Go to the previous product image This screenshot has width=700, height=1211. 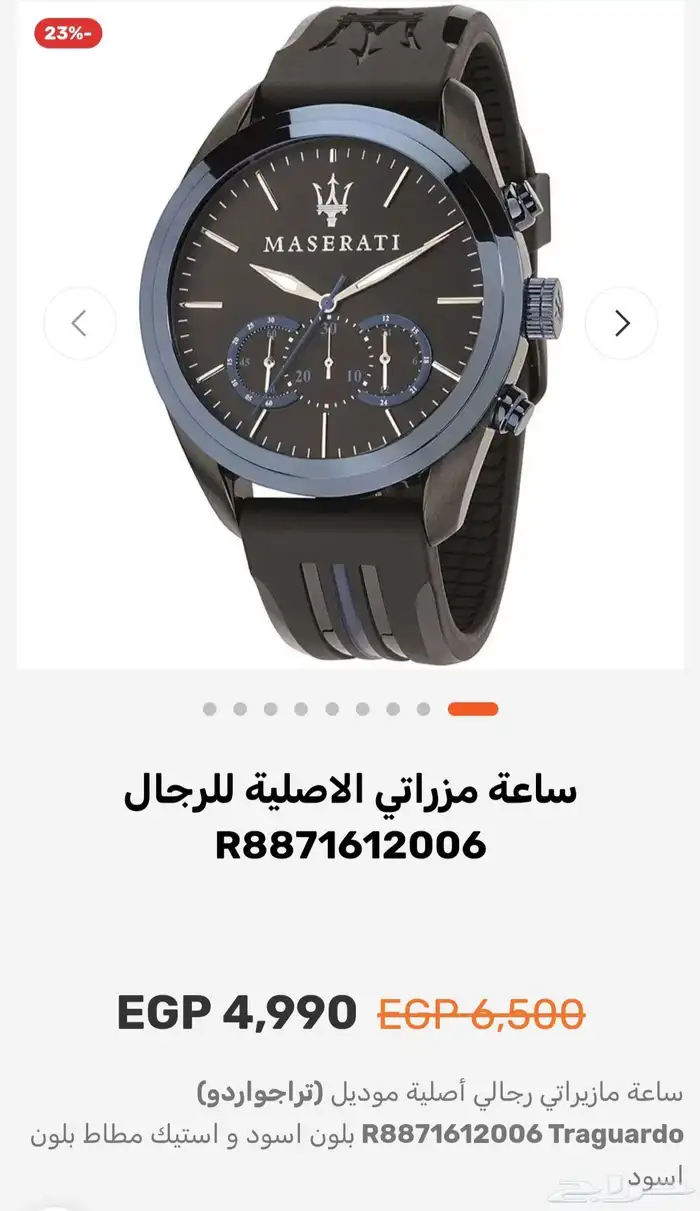pos(80,323)
